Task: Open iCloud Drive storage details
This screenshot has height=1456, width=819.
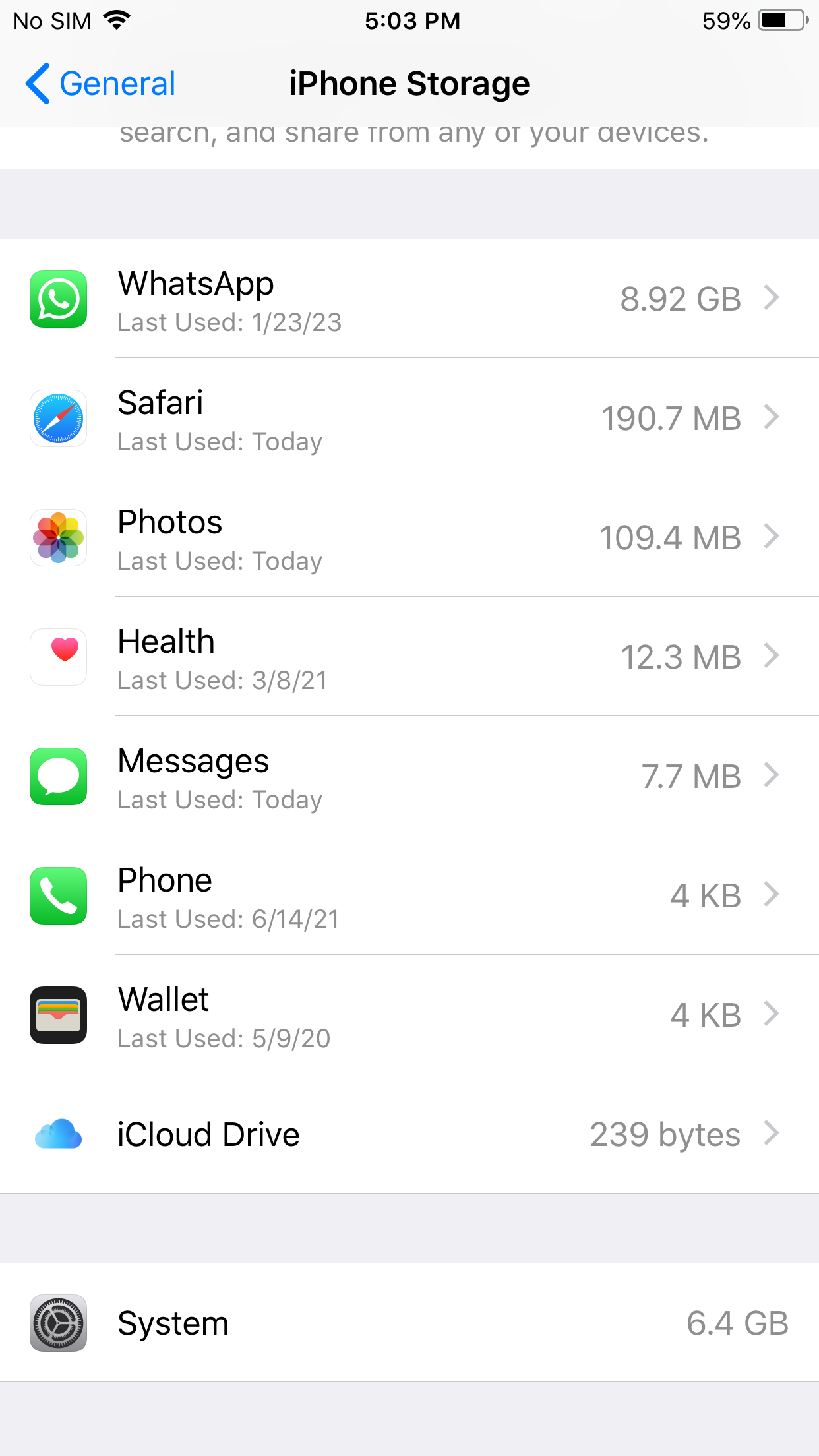Action: click(x=409, y=1134)
